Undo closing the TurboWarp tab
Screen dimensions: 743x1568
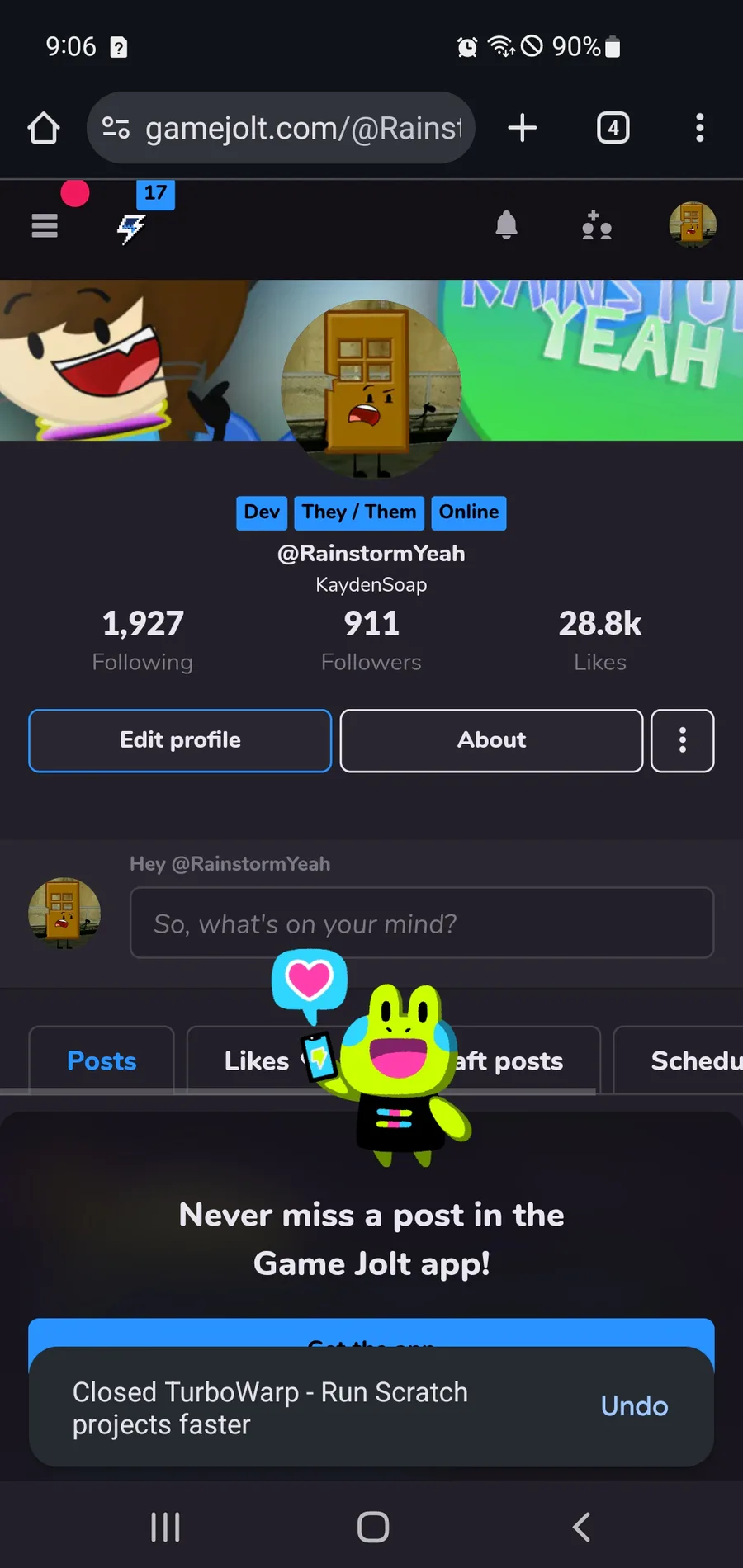[x=634, y=1405]
